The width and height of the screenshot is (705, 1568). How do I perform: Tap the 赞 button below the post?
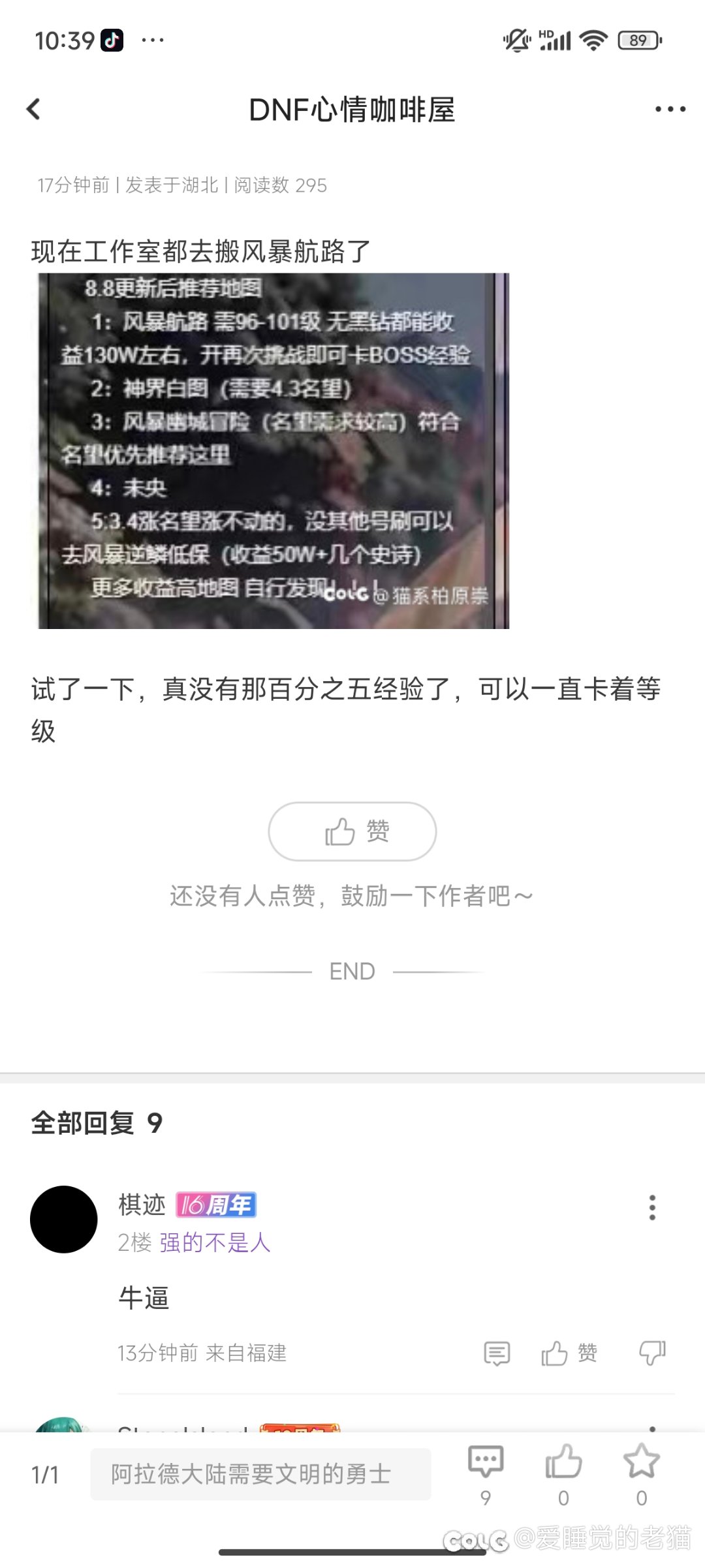(x=352, y=831)
